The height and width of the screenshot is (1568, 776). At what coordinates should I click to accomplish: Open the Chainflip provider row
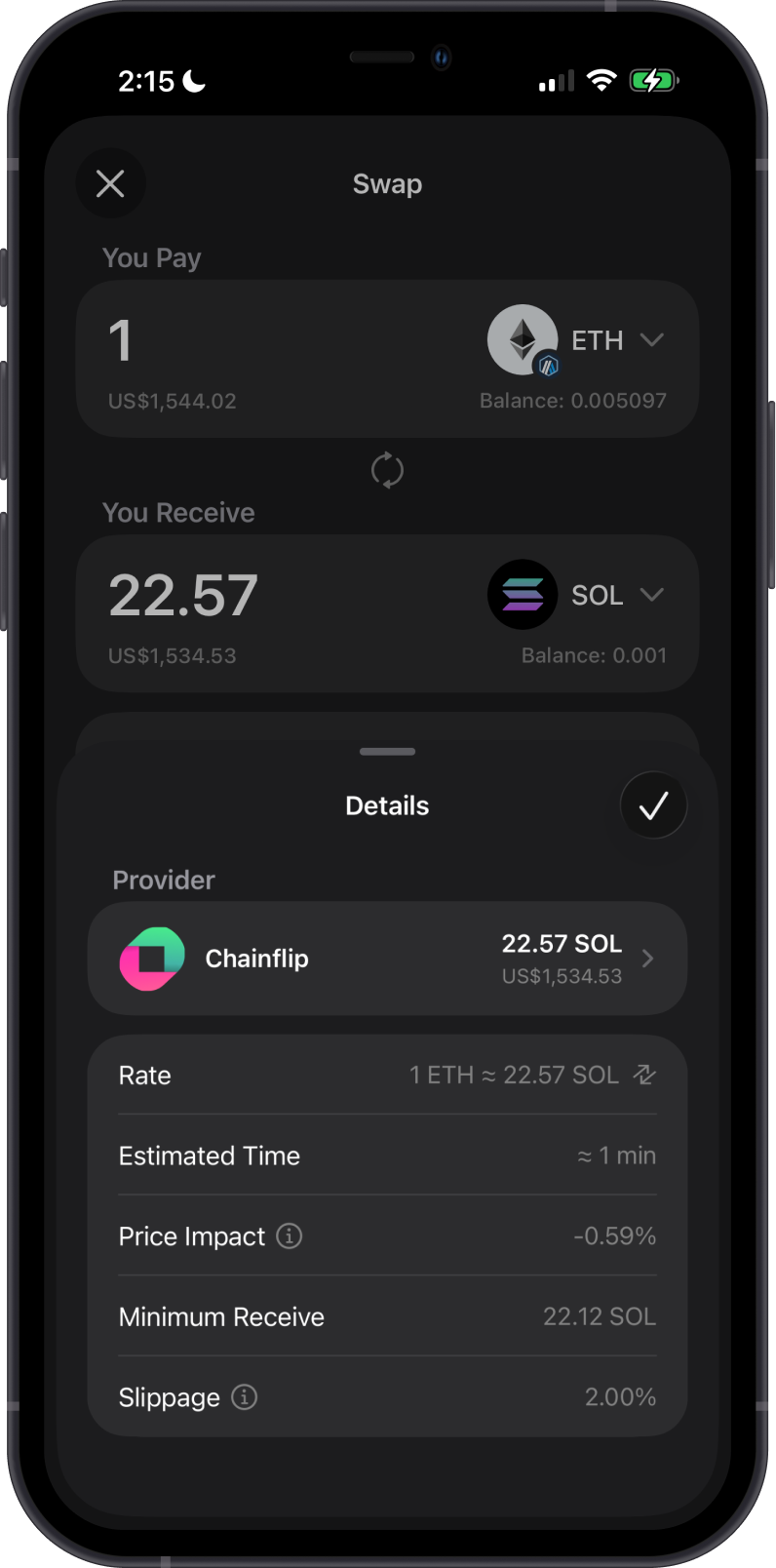pos(387,959)
